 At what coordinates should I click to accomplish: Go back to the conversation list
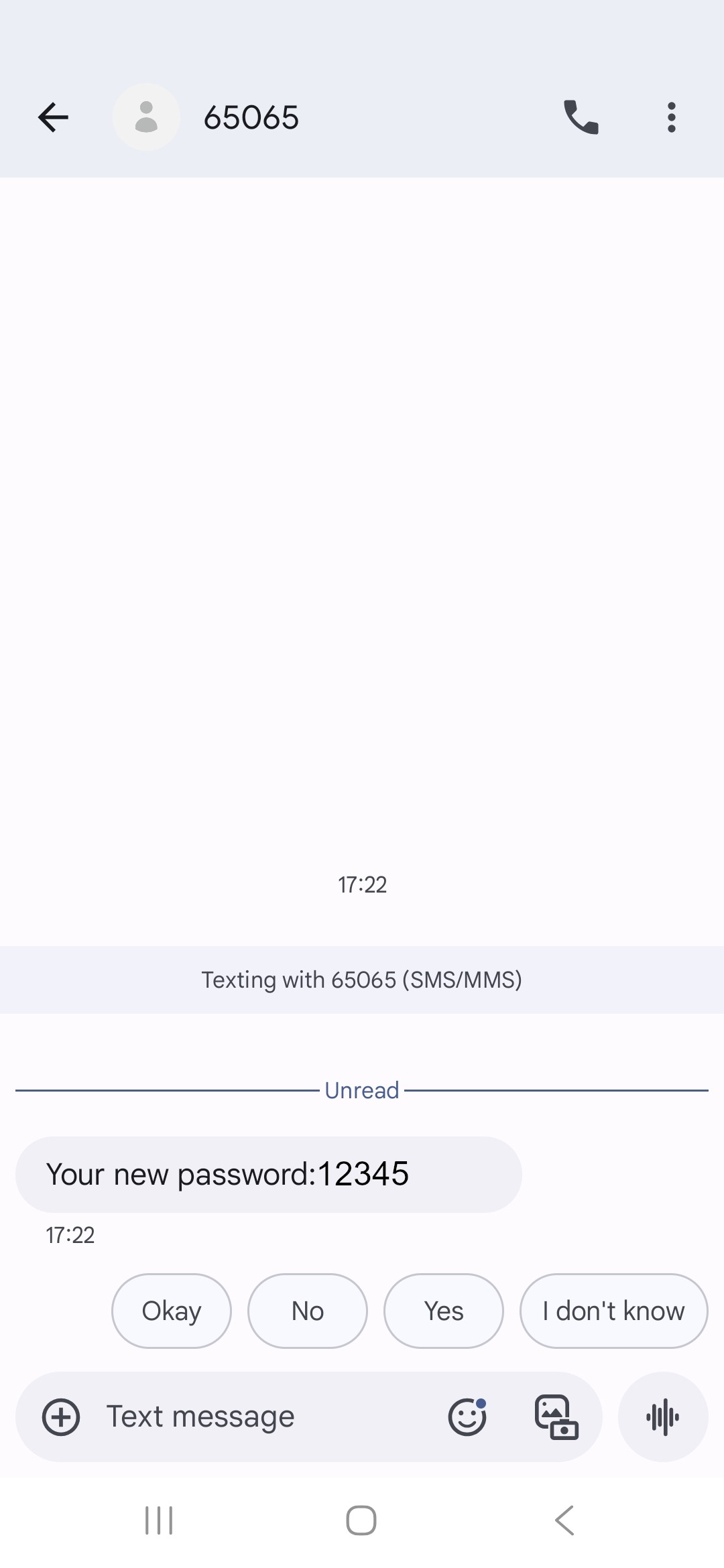[x=54, y=118]
